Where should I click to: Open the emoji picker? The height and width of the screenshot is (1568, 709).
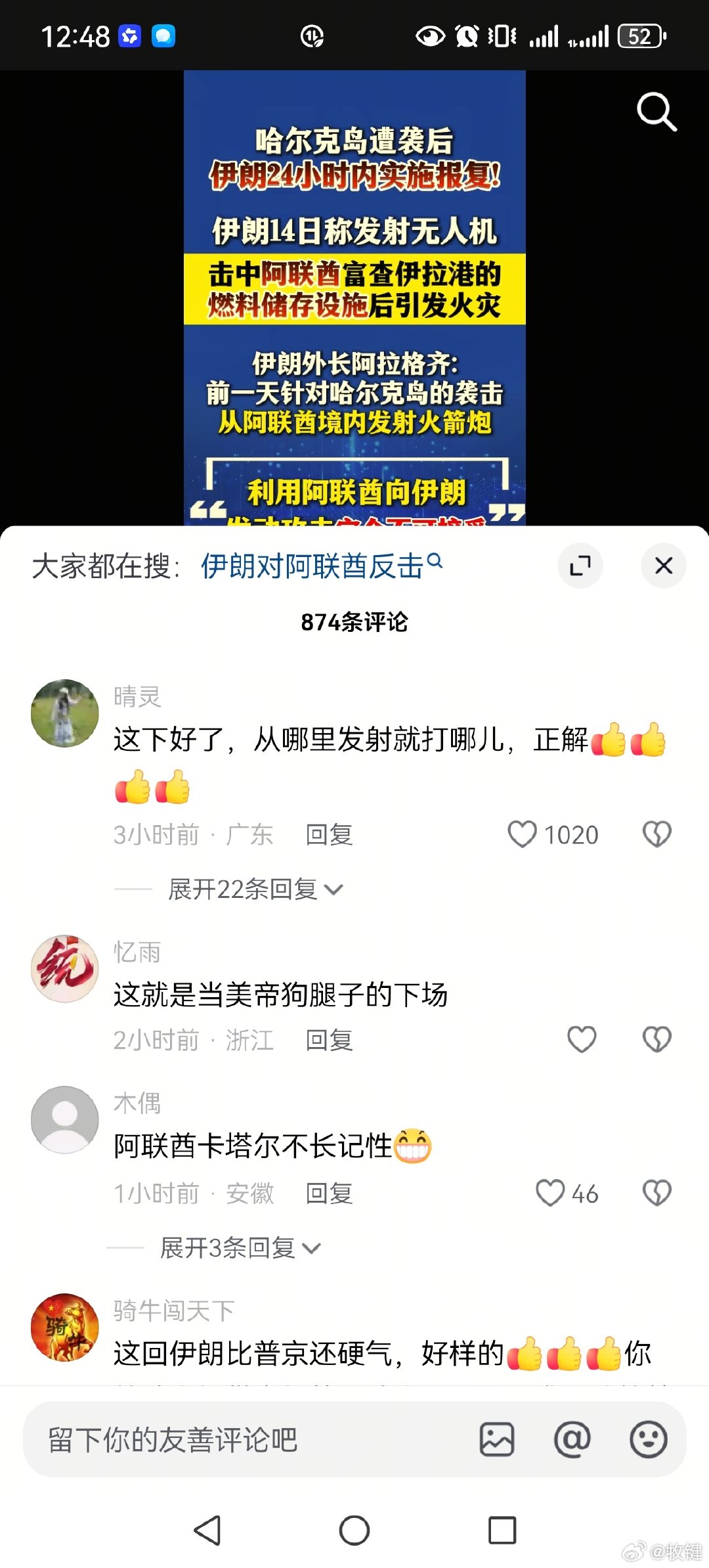pos(648,1440)
